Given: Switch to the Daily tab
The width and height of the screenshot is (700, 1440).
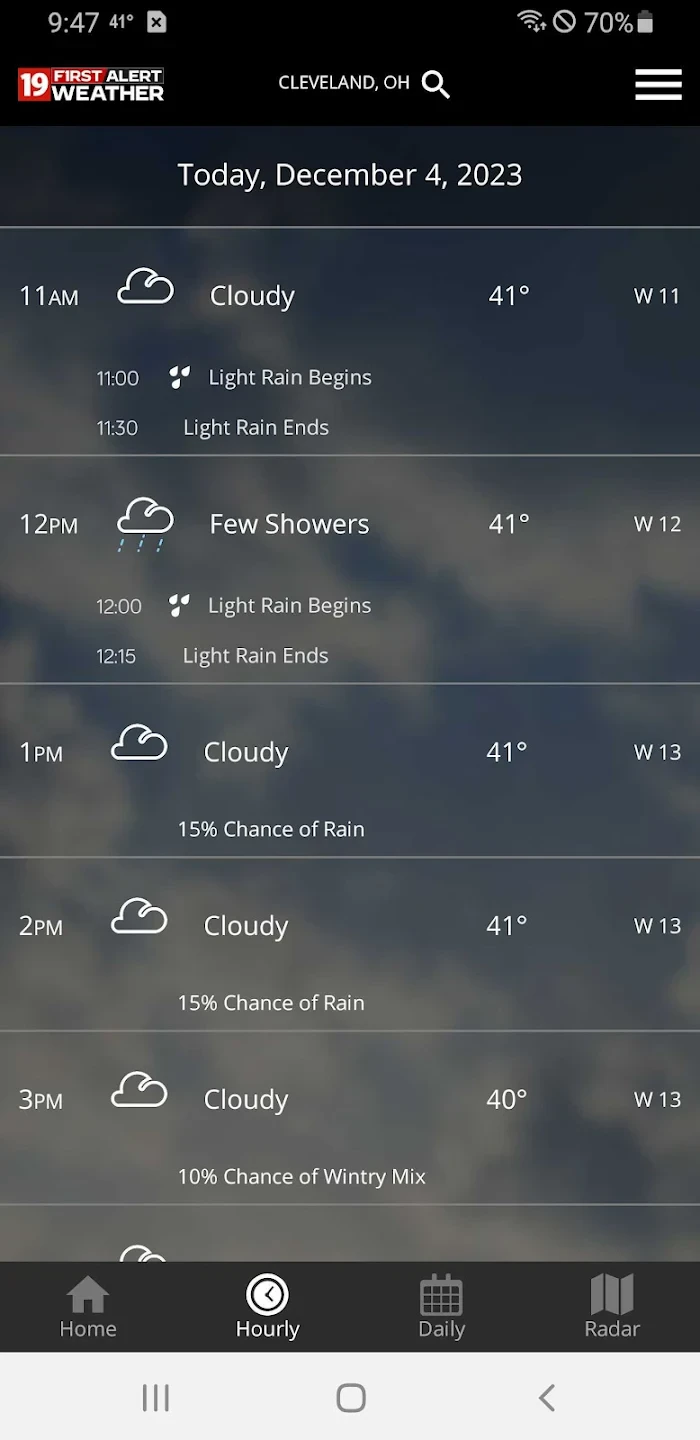Looking at the screenshot, I should click(x=441, y=1307).
